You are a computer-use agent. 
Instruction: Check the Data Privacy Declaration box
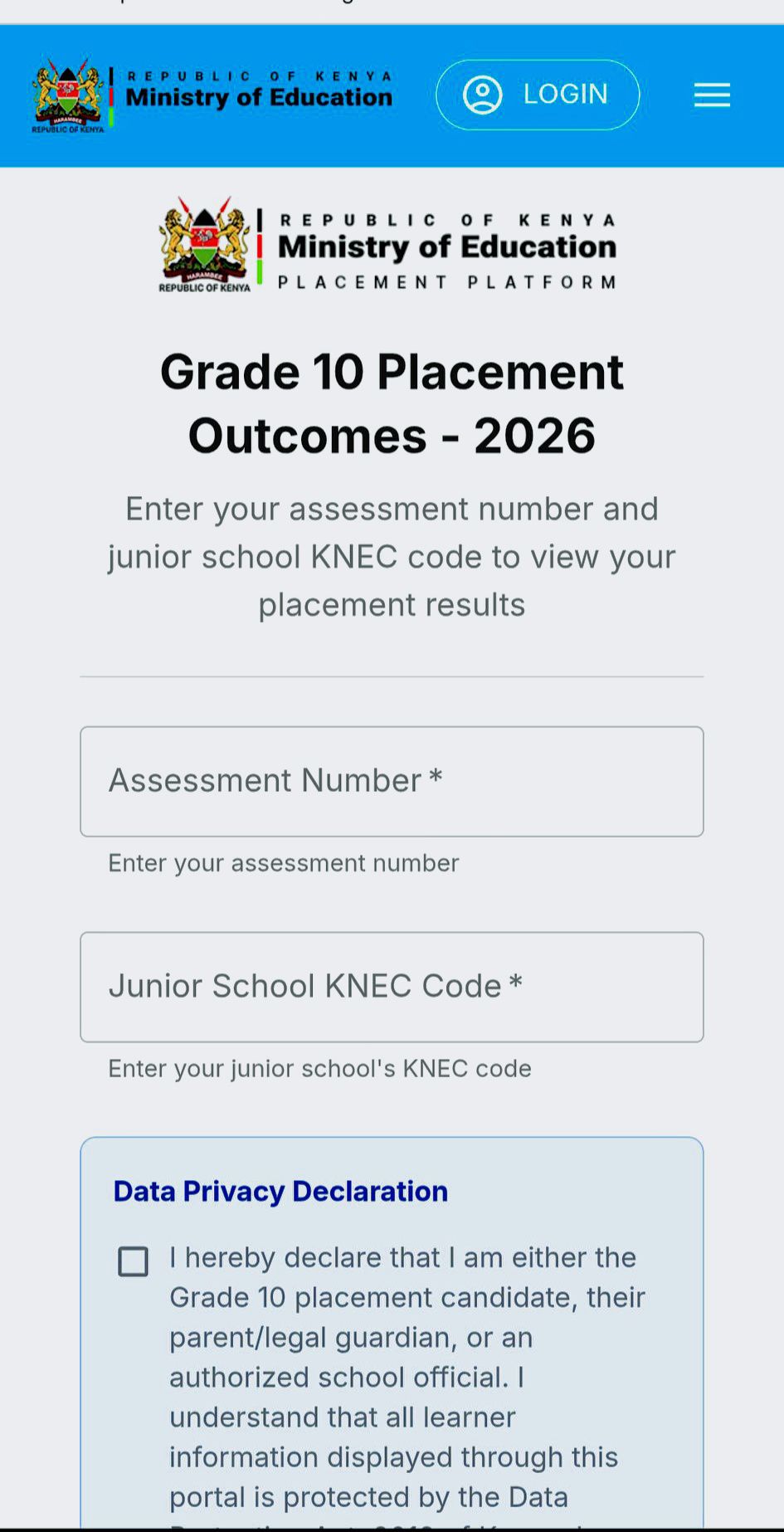click(134, 1261)
